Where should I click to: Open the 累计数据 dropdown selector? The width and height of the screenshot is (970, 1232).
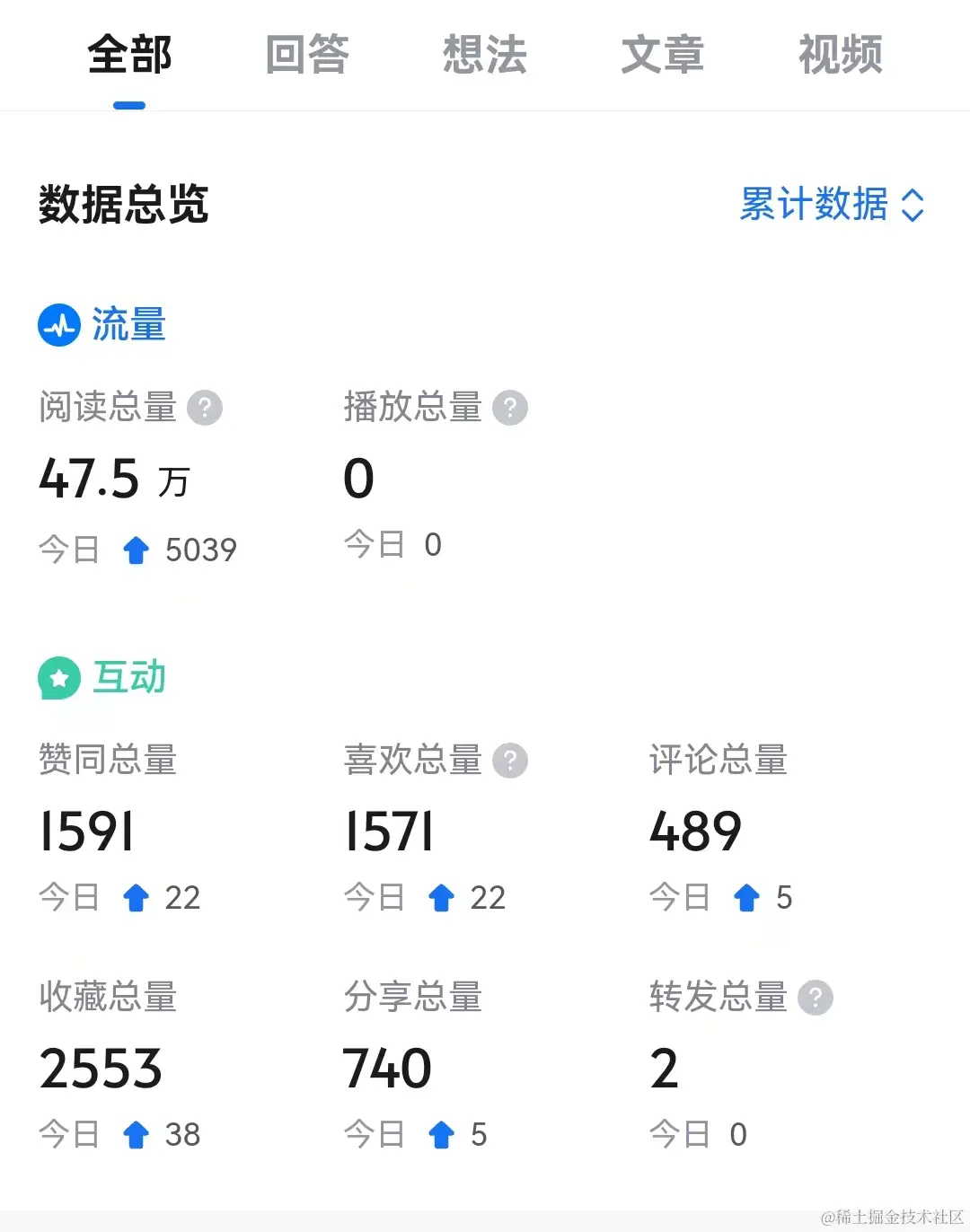832,205
